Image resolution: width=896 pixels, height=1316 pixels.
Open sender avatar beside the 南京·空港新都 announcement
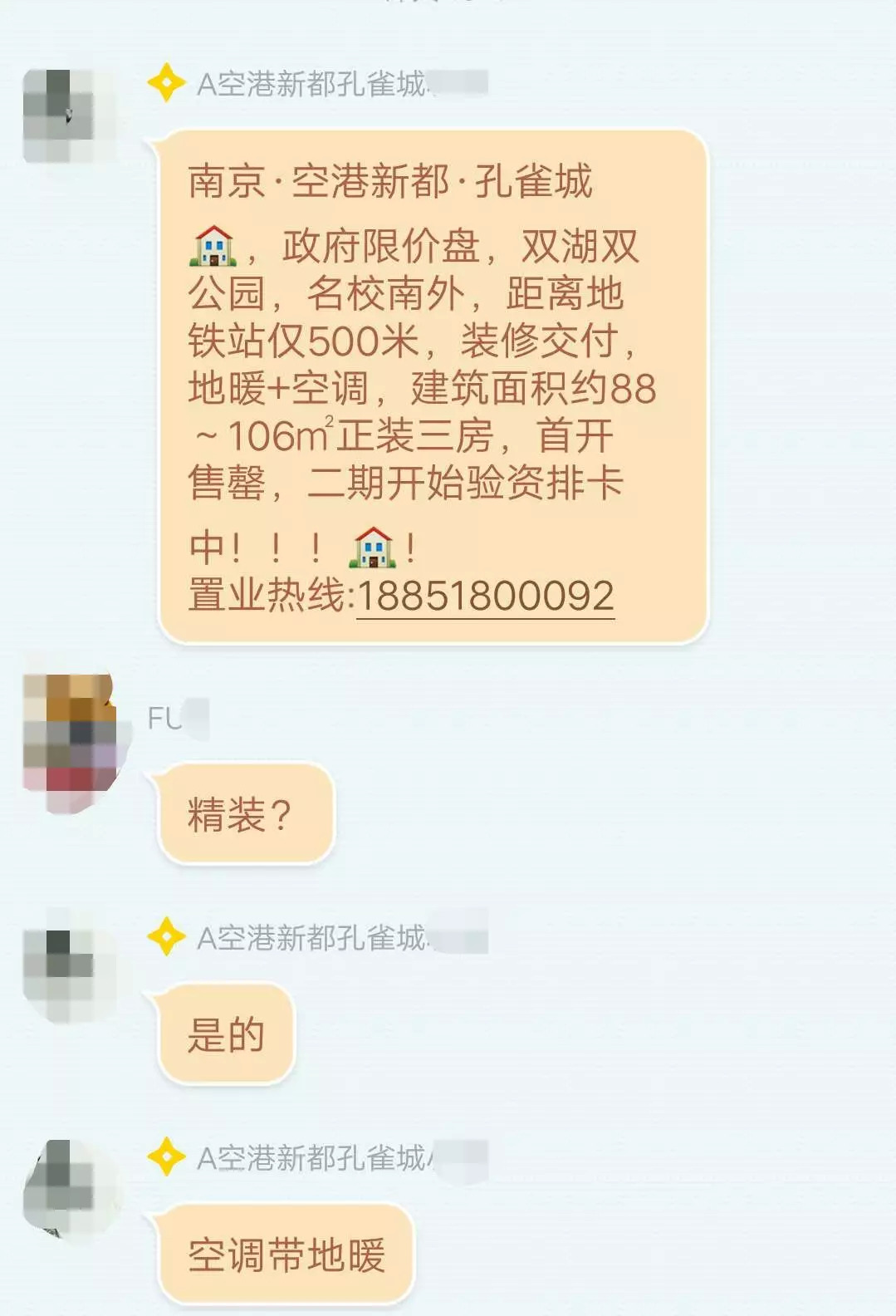point(70,115)
